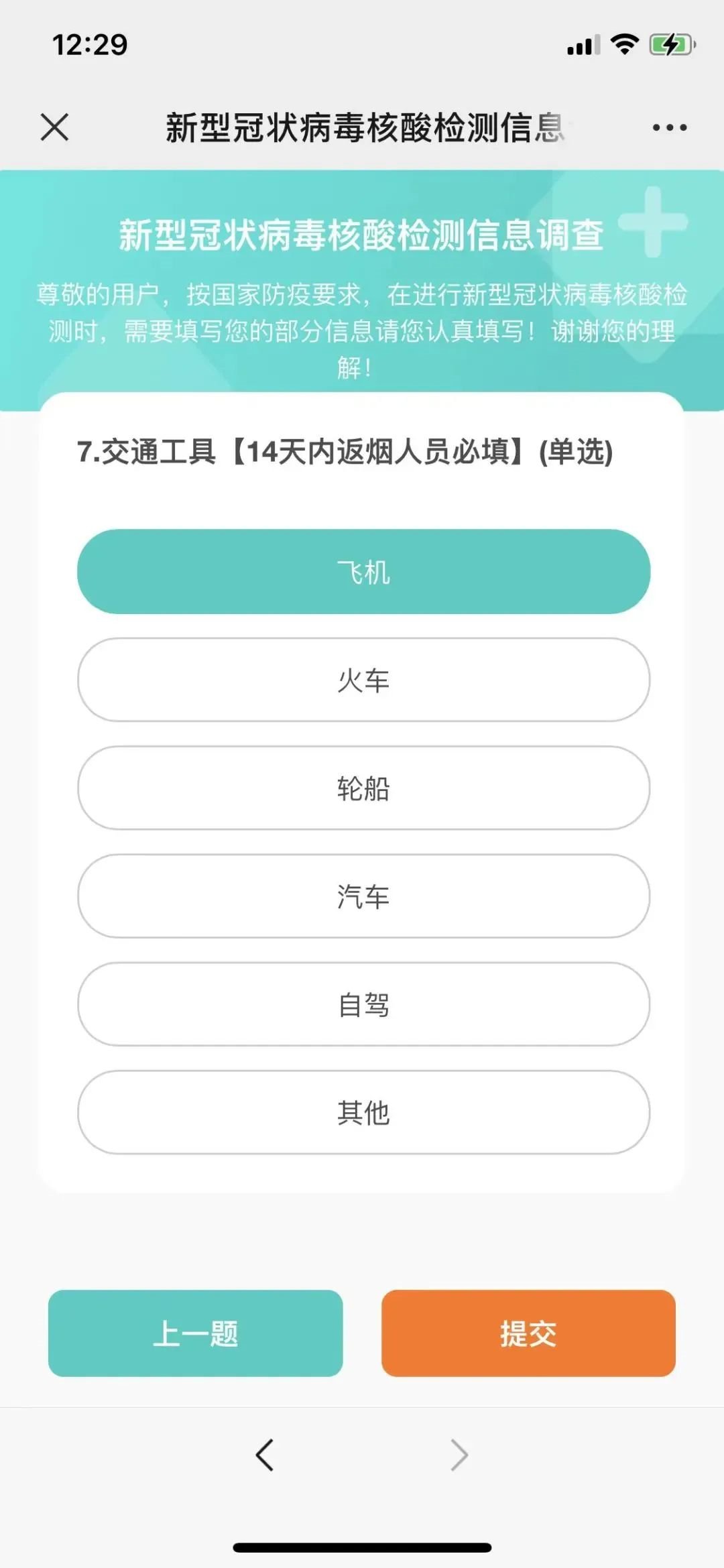Tap the browser back arrow
This screenshot has height=1568, width=724.
[x=265, y=1455]
